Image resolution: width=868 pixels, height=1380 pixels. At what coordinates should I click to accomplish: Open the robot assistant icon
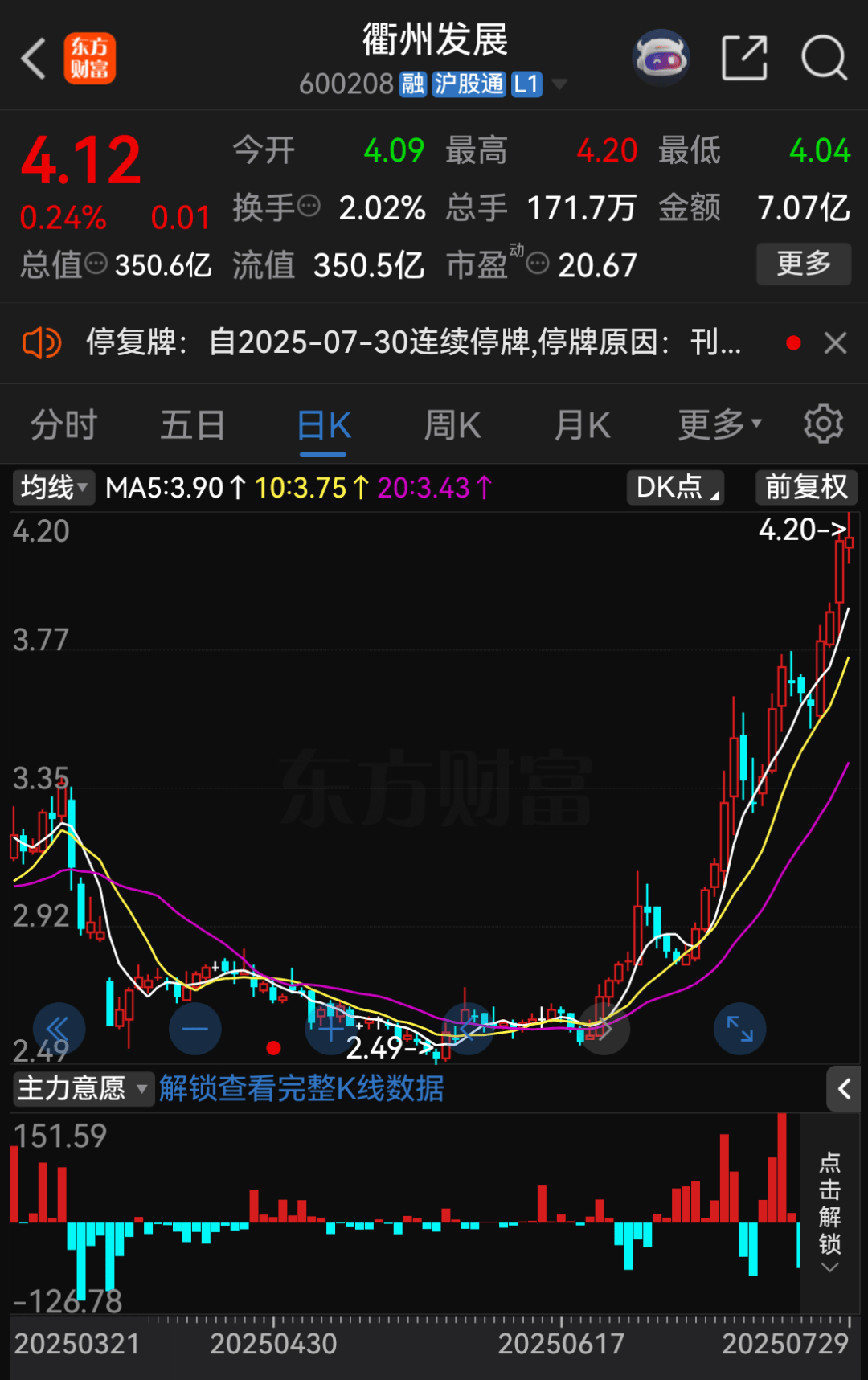(x=661, y=58)
